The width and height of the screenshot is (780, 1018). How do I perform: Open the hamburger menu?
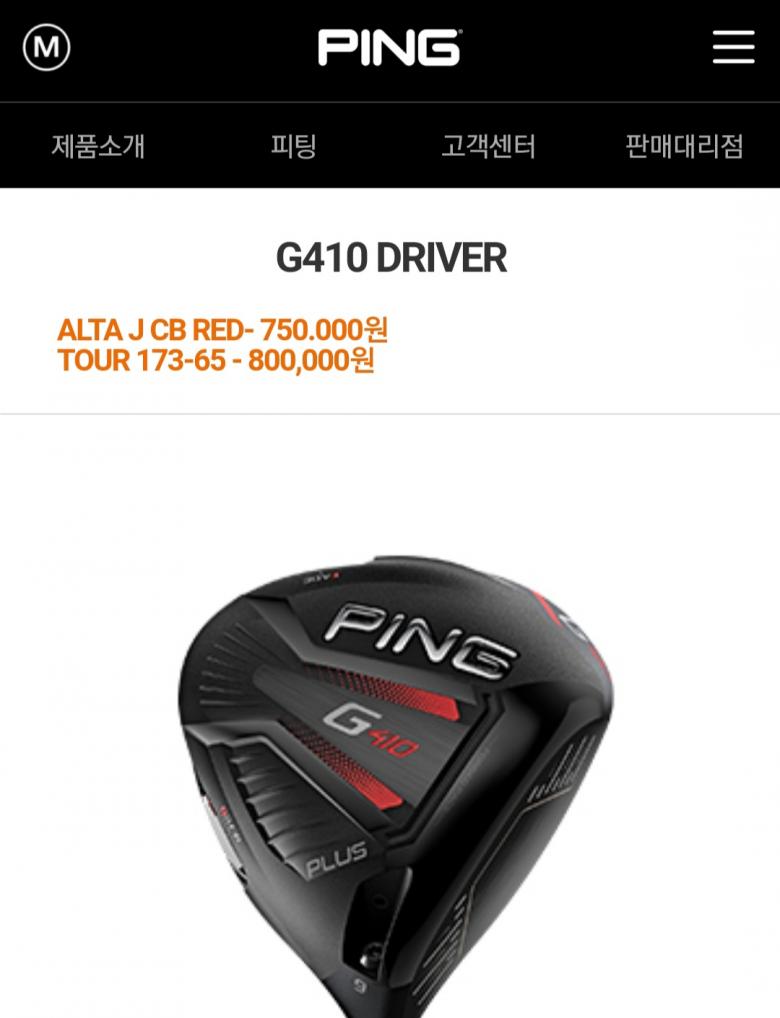coord(733,47)
